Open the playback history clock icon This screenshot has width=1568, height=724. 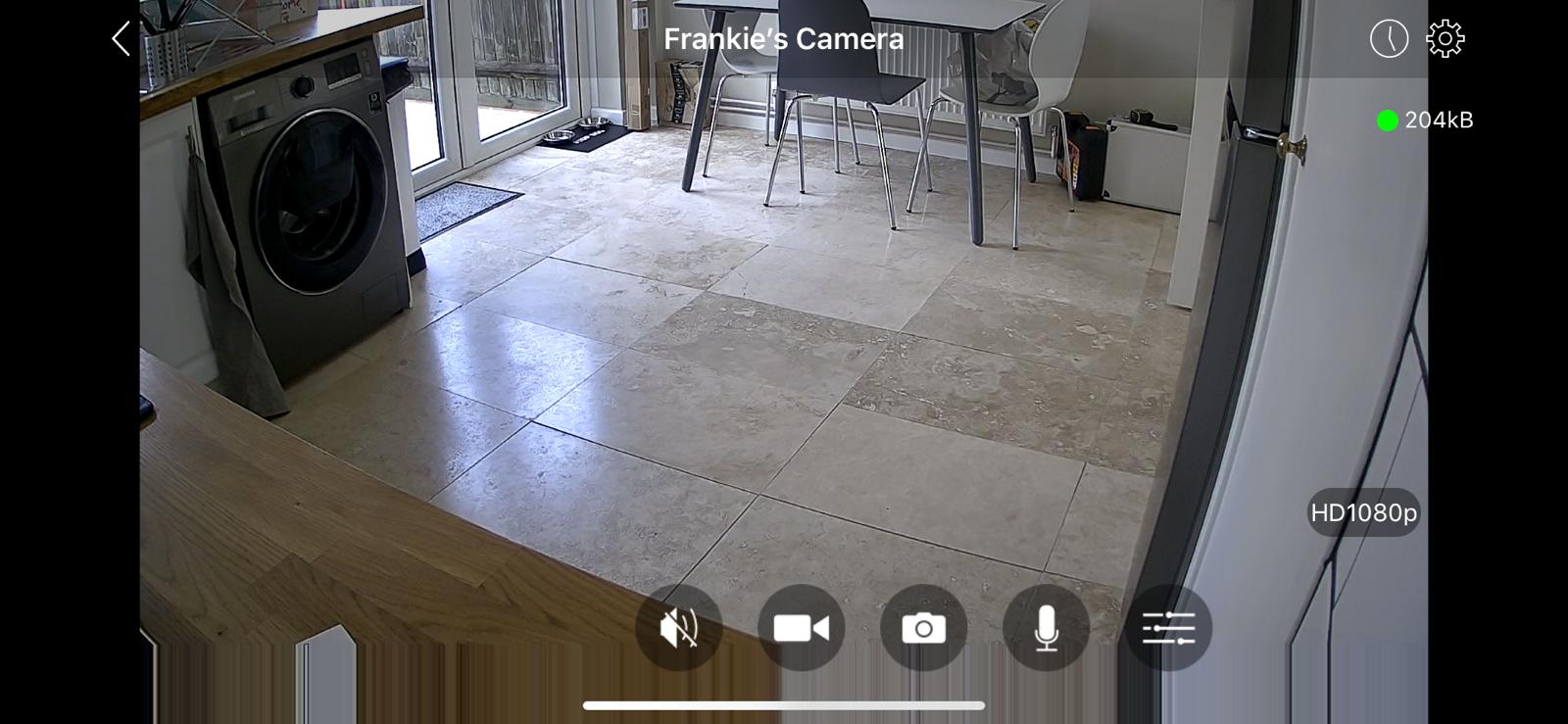tap(1389, 39)
